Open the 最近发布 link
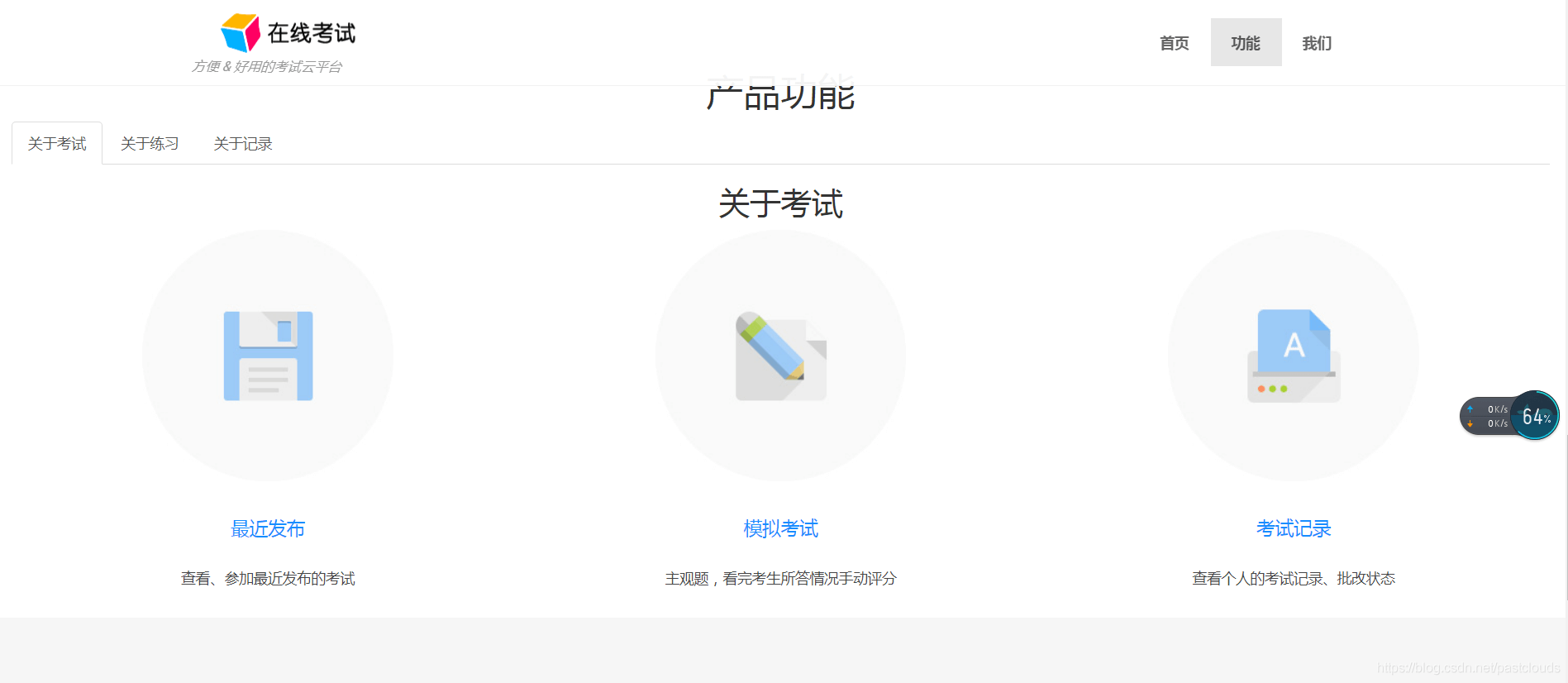The width and height of the screenshot is (1568, 683). 268,528
